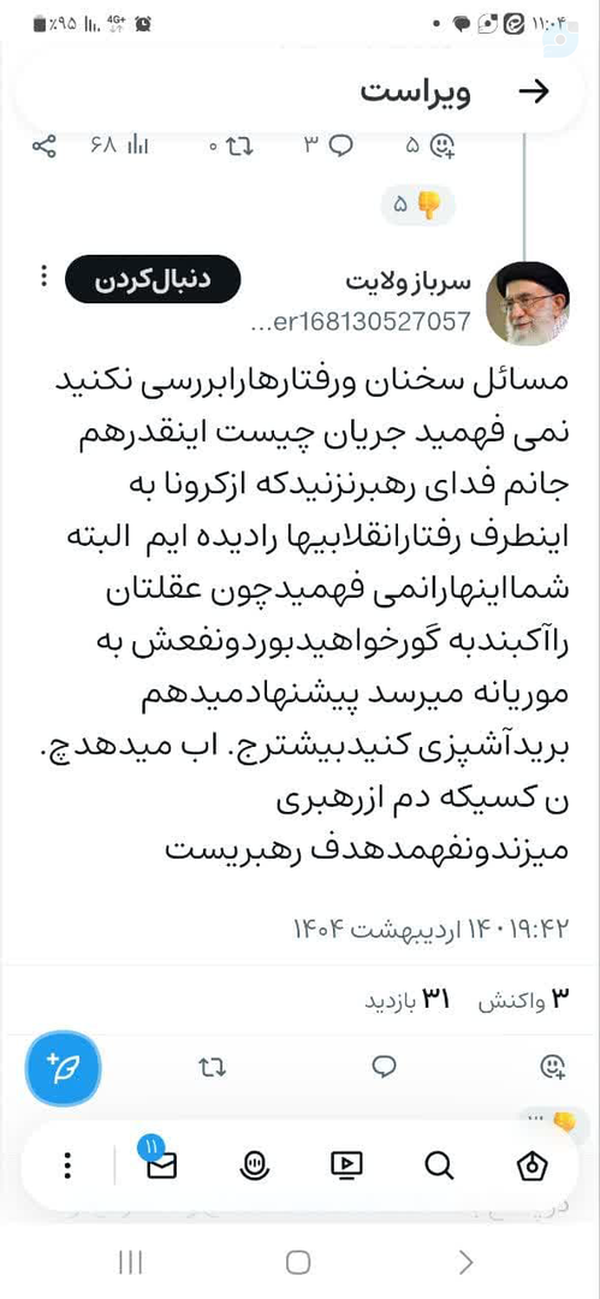Add a reaction to the parent post showing 5
Image resolution: width=600 pixels, height=1299 pixels.
pos(442,147)
